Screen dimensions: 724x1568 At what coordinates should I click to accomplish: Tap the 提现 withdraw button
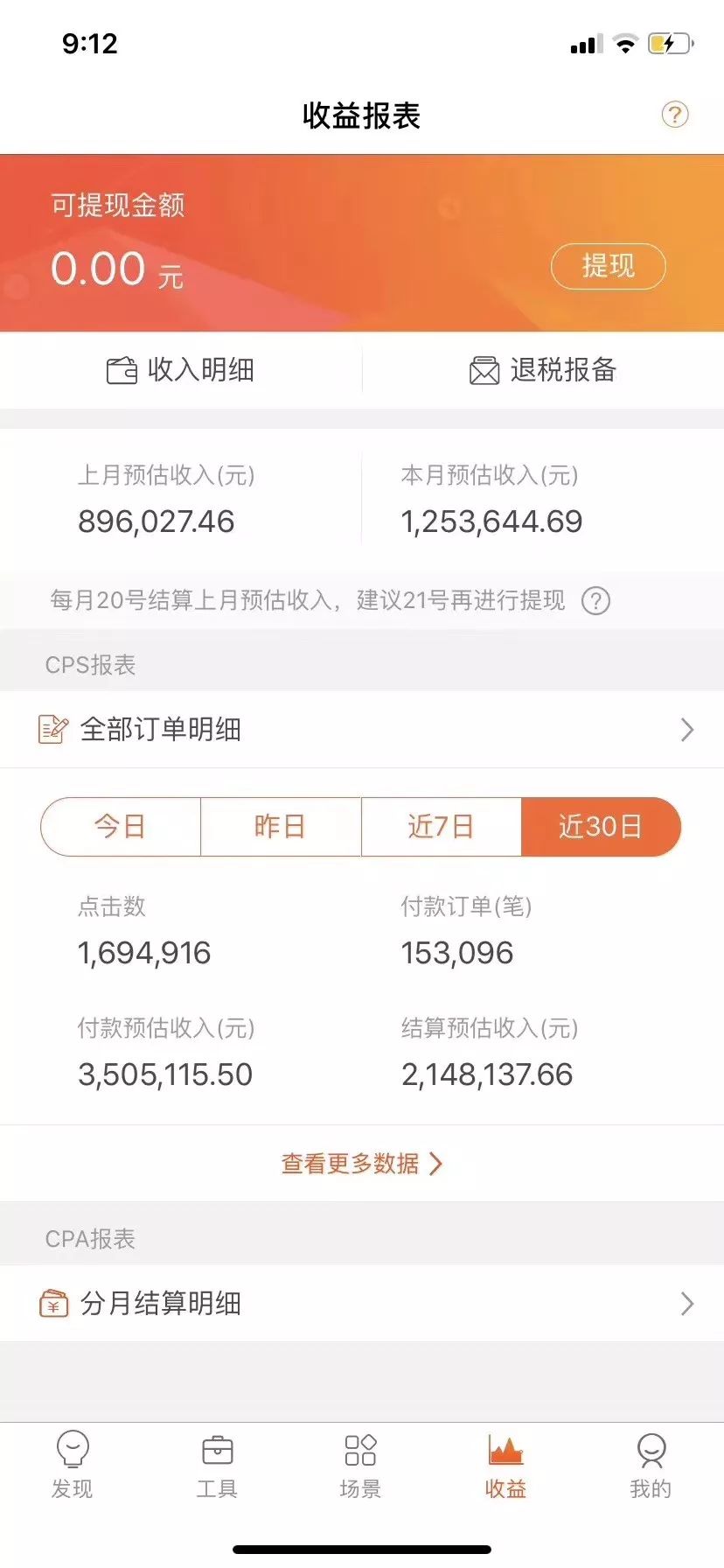(608, 267)
